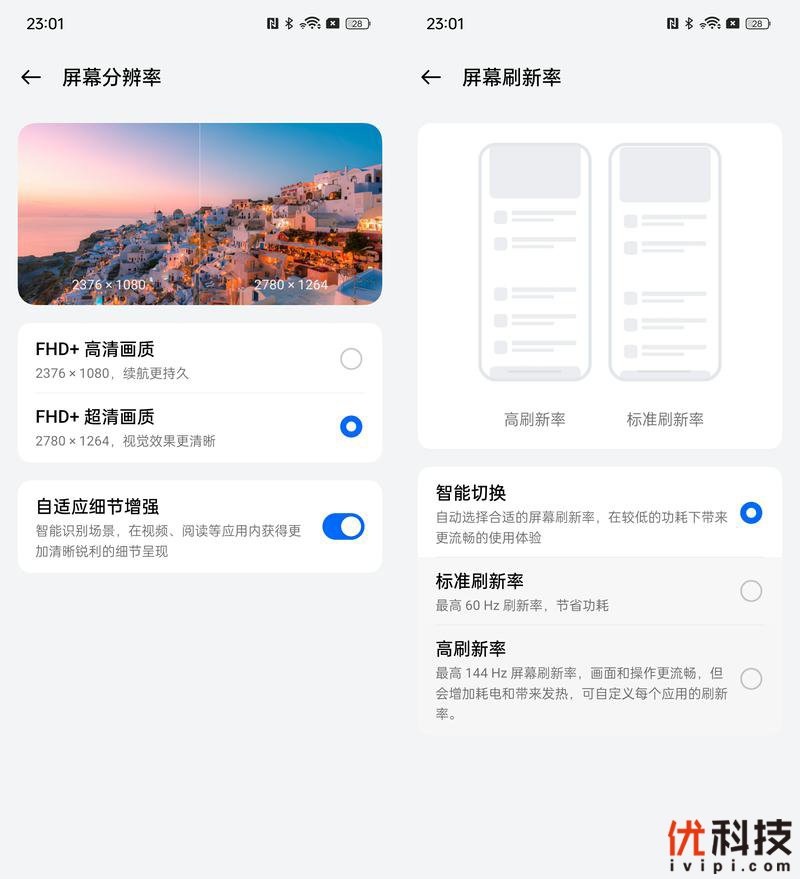Select FHD+ 超清画质 2780 × 1264

pyautogui.click(x=351, y=427)
